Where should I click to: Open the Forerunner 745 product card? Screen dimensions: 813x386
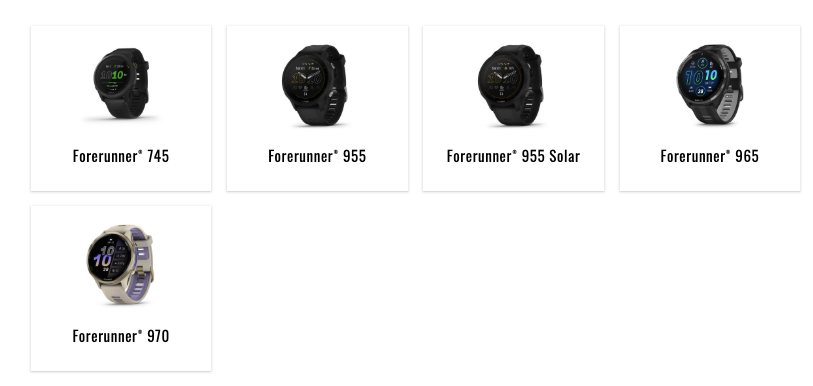121,108
